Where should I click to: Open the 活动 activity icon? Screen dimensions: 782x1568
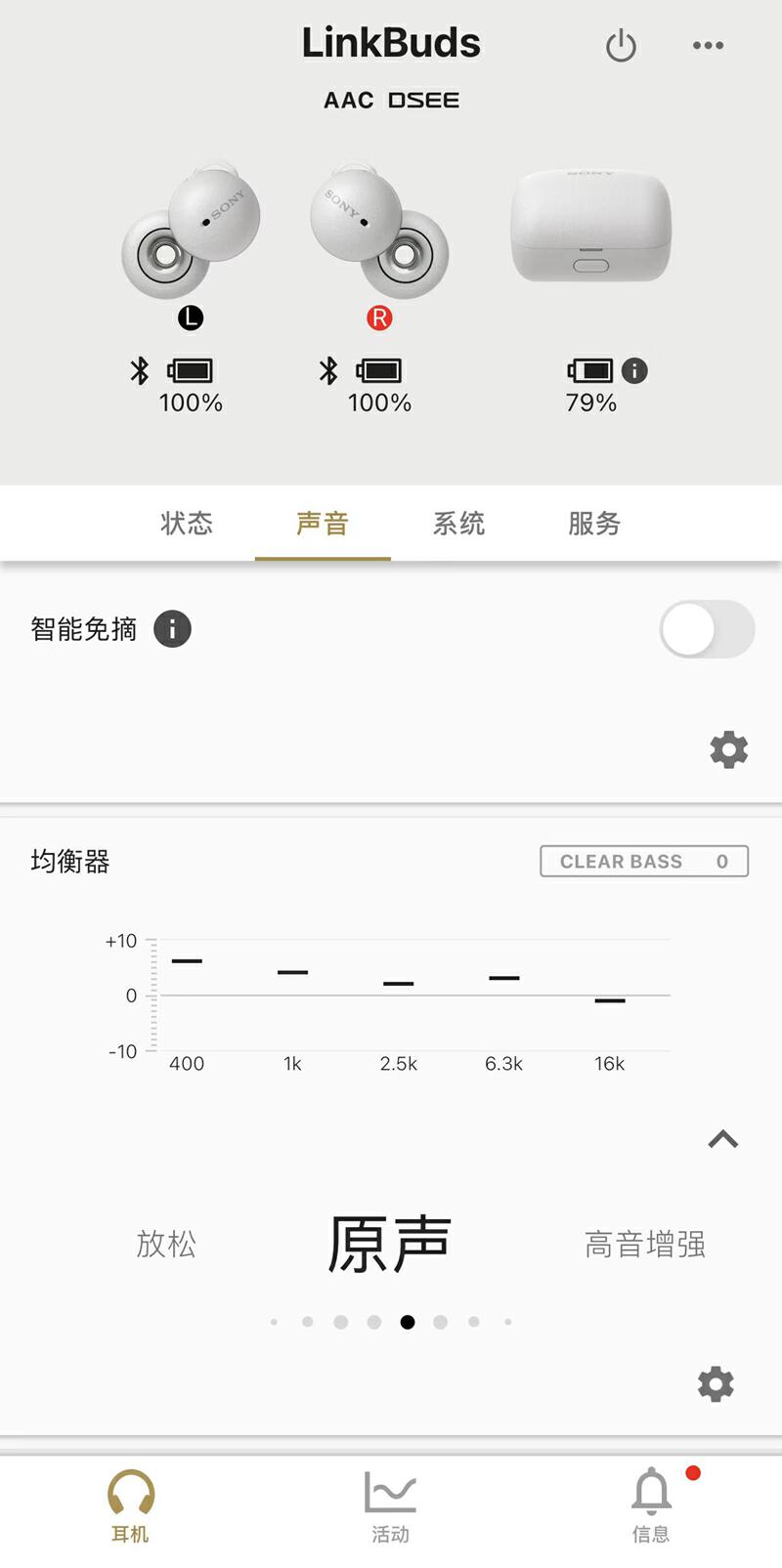(x=390, y=1493)
